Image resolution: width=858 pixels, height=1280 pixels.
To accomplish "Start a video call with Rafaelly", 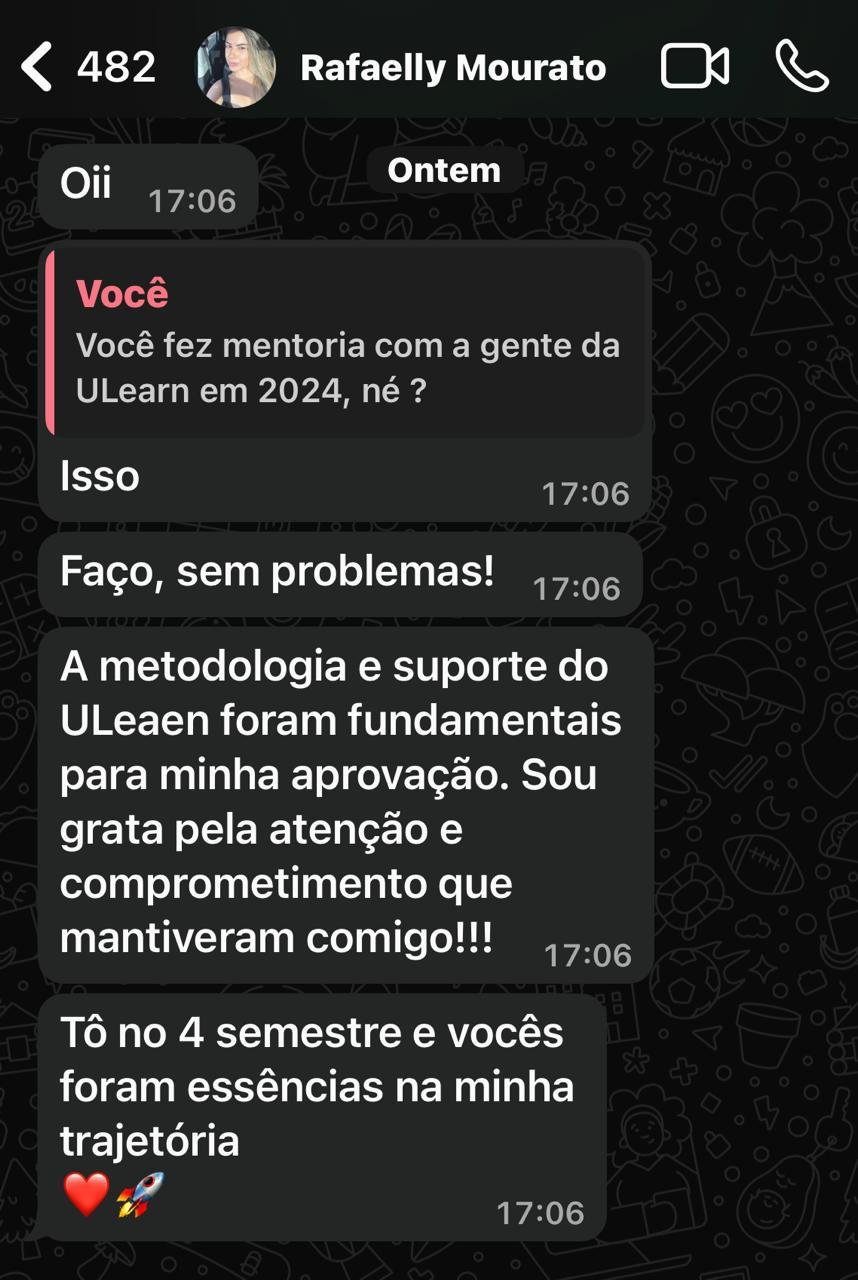I will [x=695, y=68].
